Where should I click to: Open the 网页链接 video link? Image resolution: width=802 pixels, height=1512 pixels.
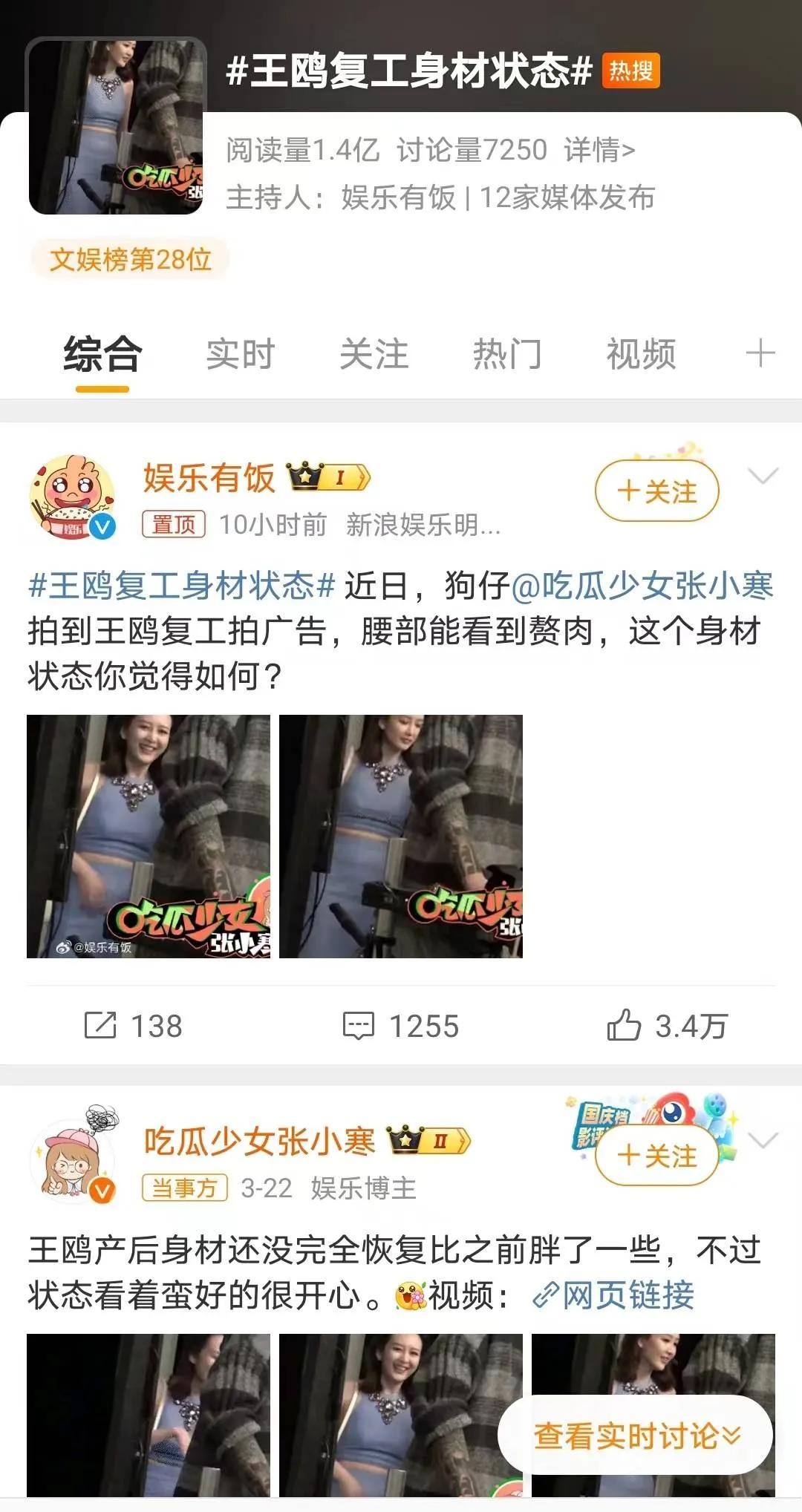click(x=614, y=1295)
